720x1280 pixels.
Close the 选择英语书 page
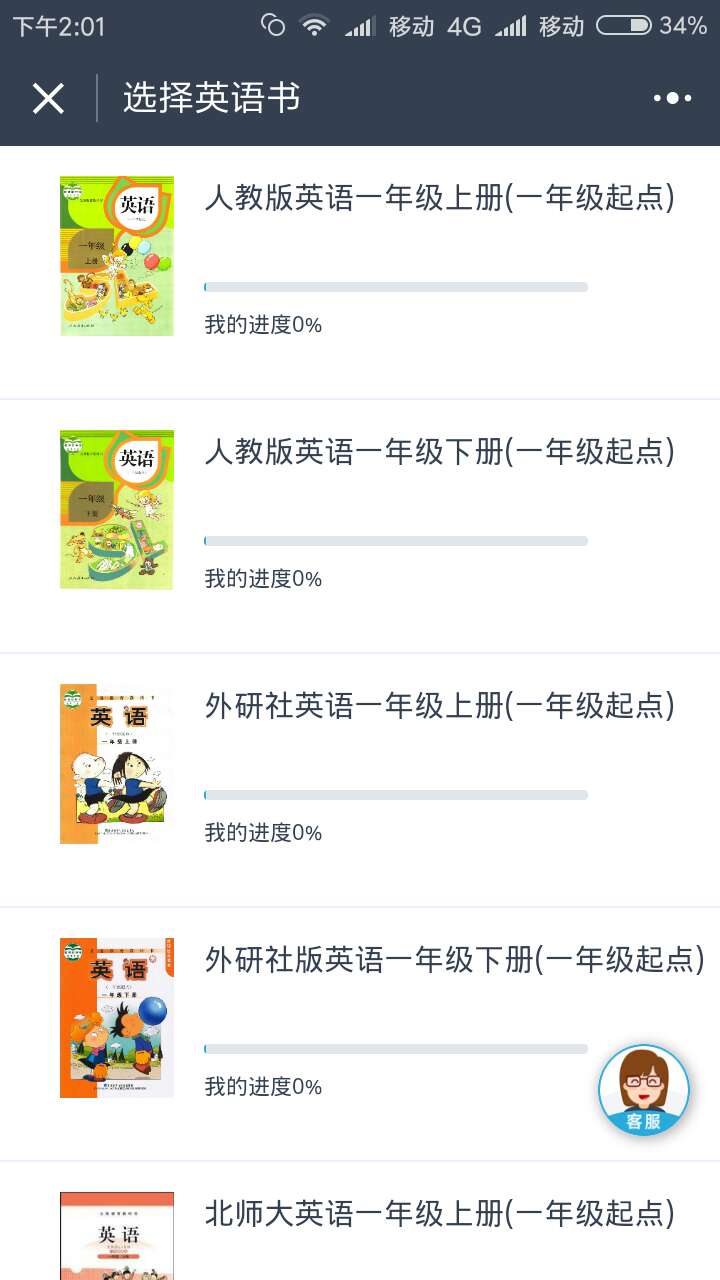pyautogui.click(x=48, y=98)
